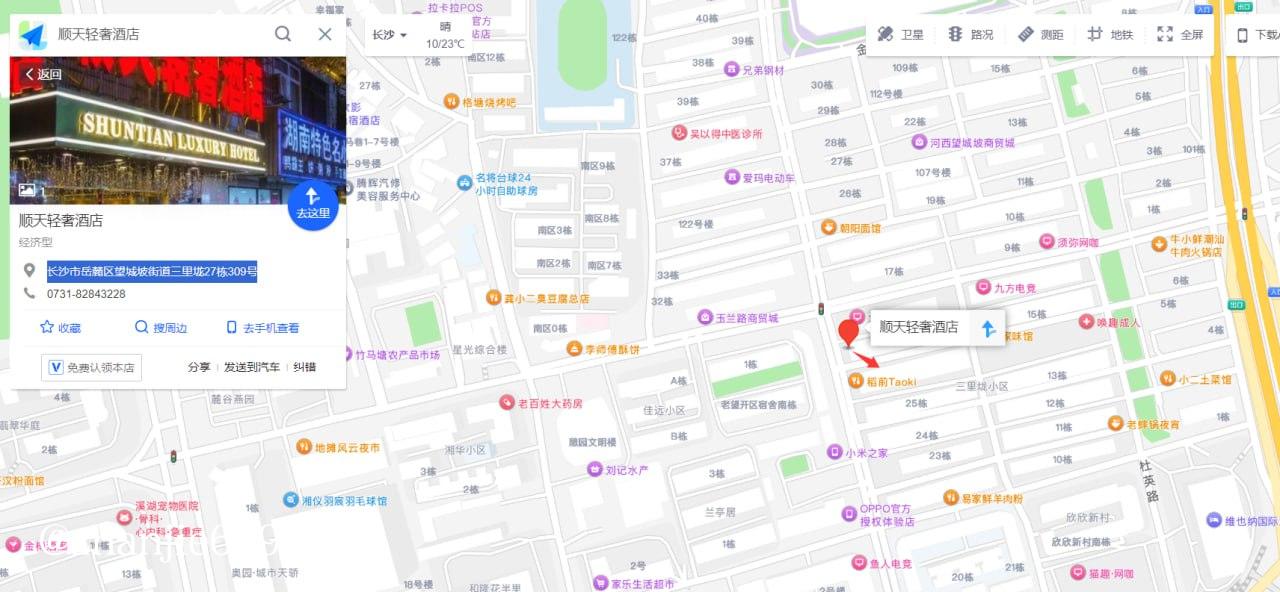Screen dimensions: 1280x592
Task: Share the hotel via 分享
Action: click(199, 367)
